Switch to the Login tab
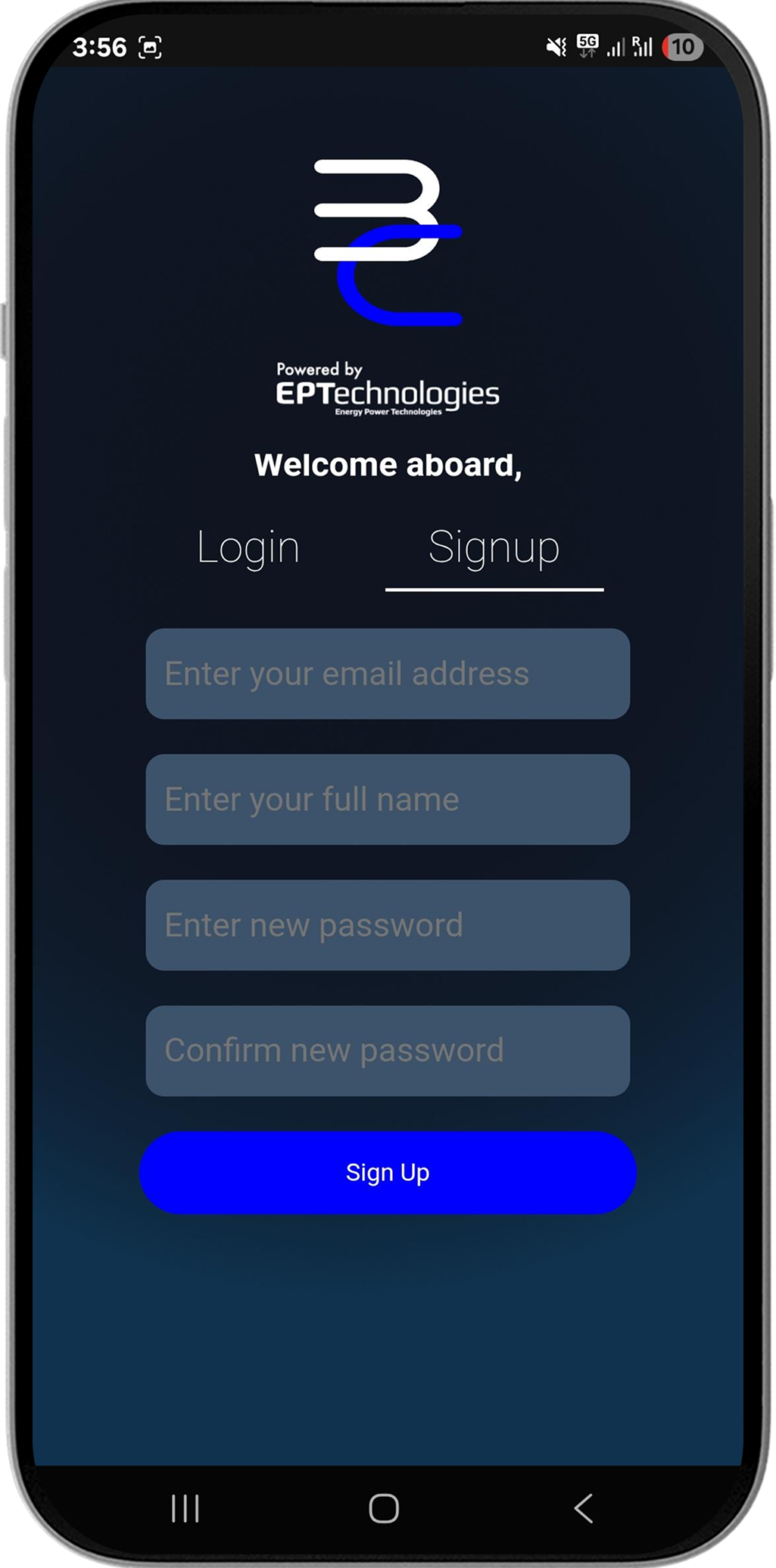This screenshot has height=1568, width=776. coord(248,547)
